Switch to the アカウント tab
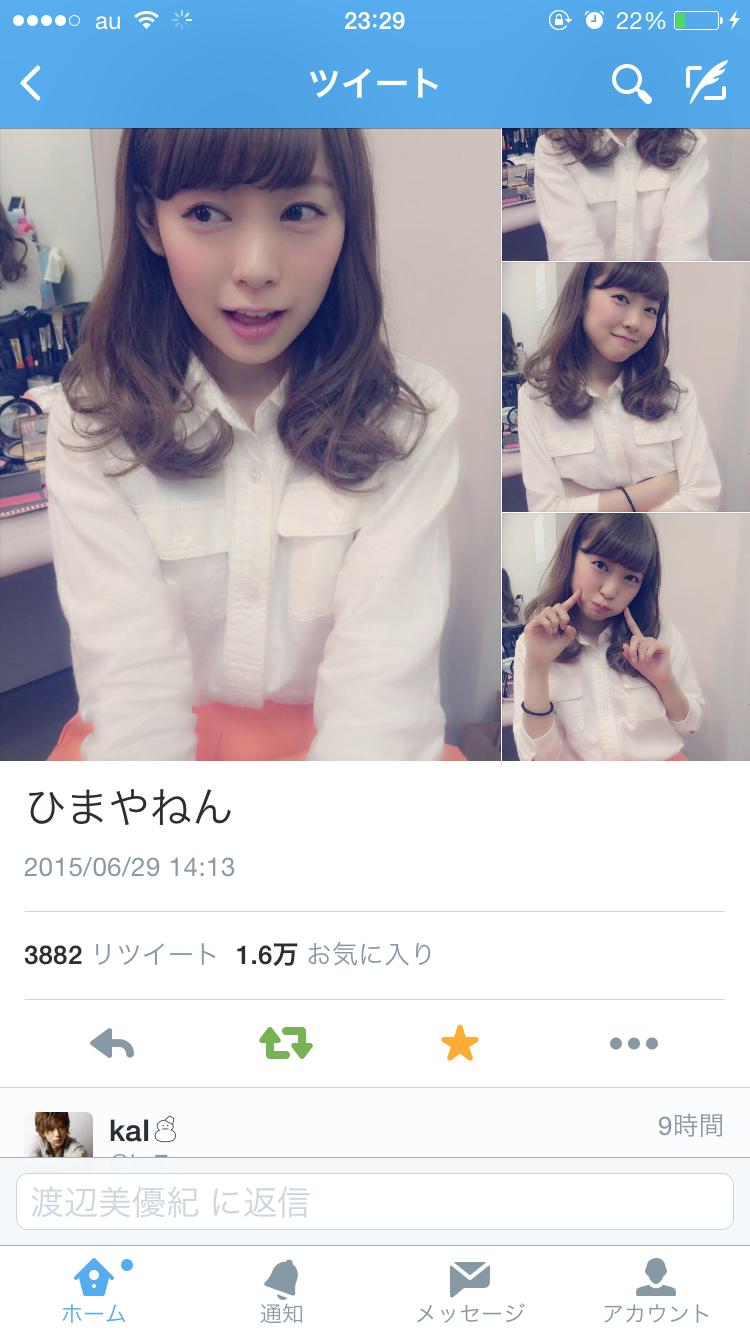This screenshot has height=1334, width=750. pos(656,1290)
